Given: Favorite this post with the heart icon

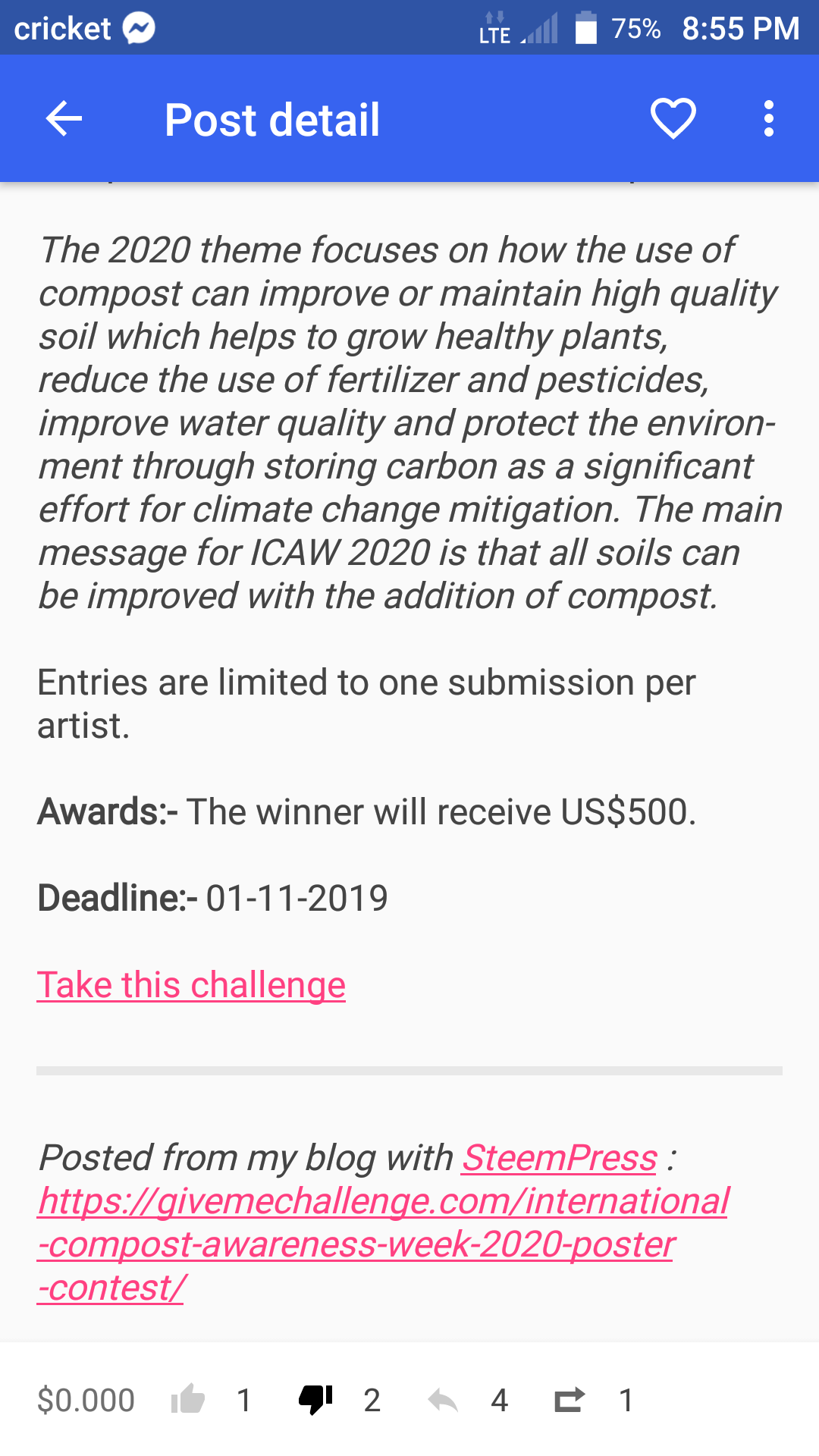Looking at the screenshot, I should [673, 119].
